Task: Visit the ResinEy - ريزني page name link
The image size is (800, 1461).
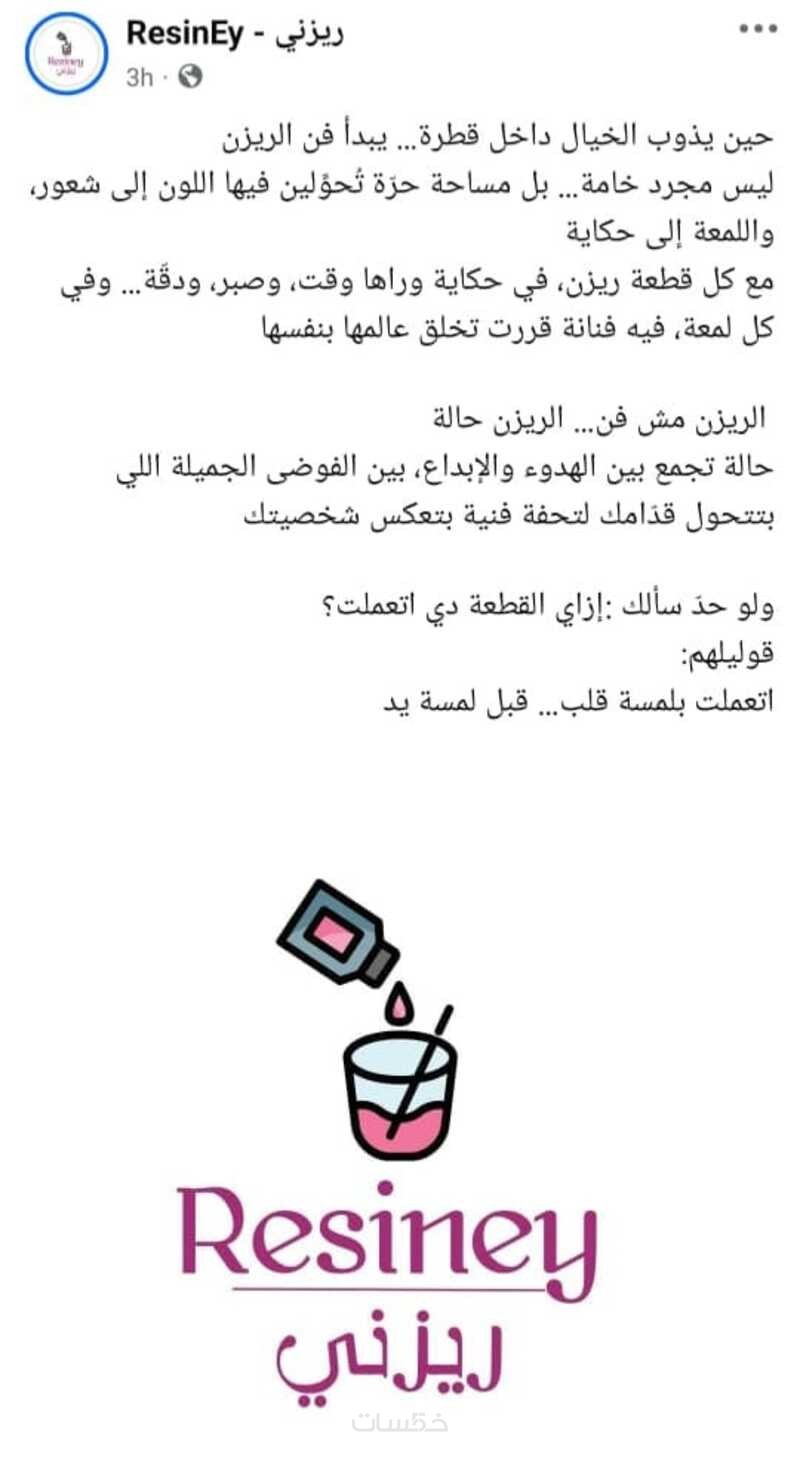Action: coord(236,33)
